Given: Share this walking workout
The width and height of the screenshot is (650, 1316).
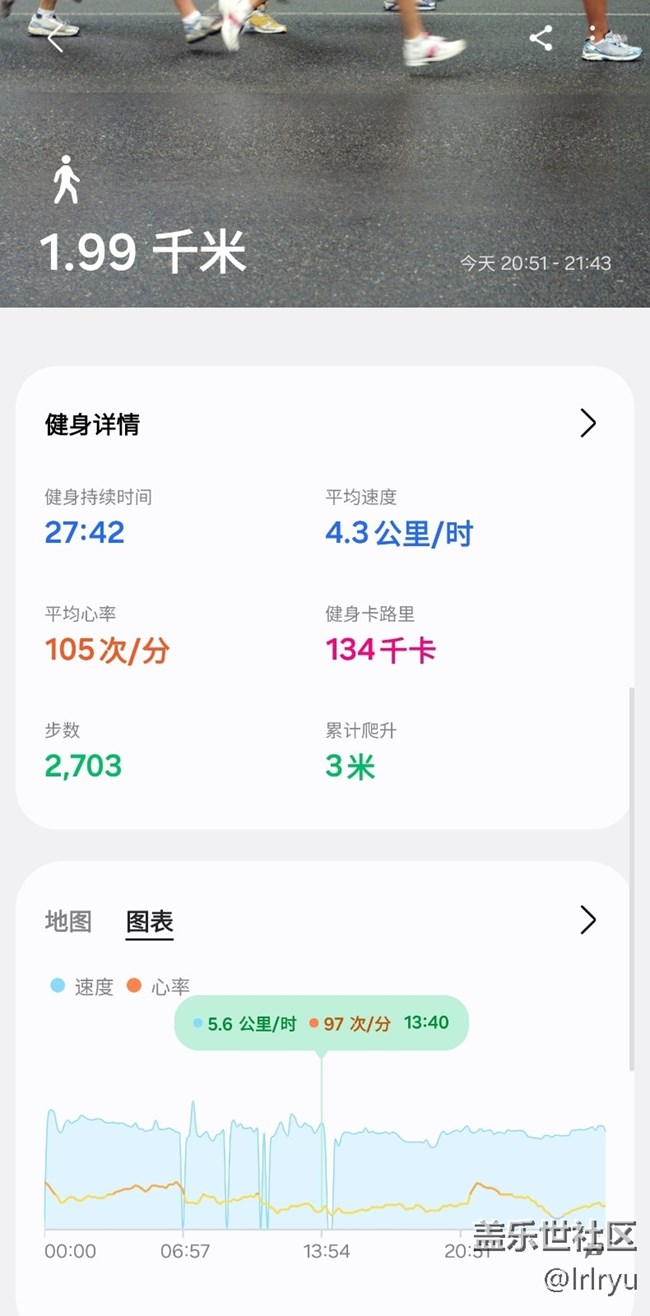Looking at the screenshot, I should click(x=541, y=39).
